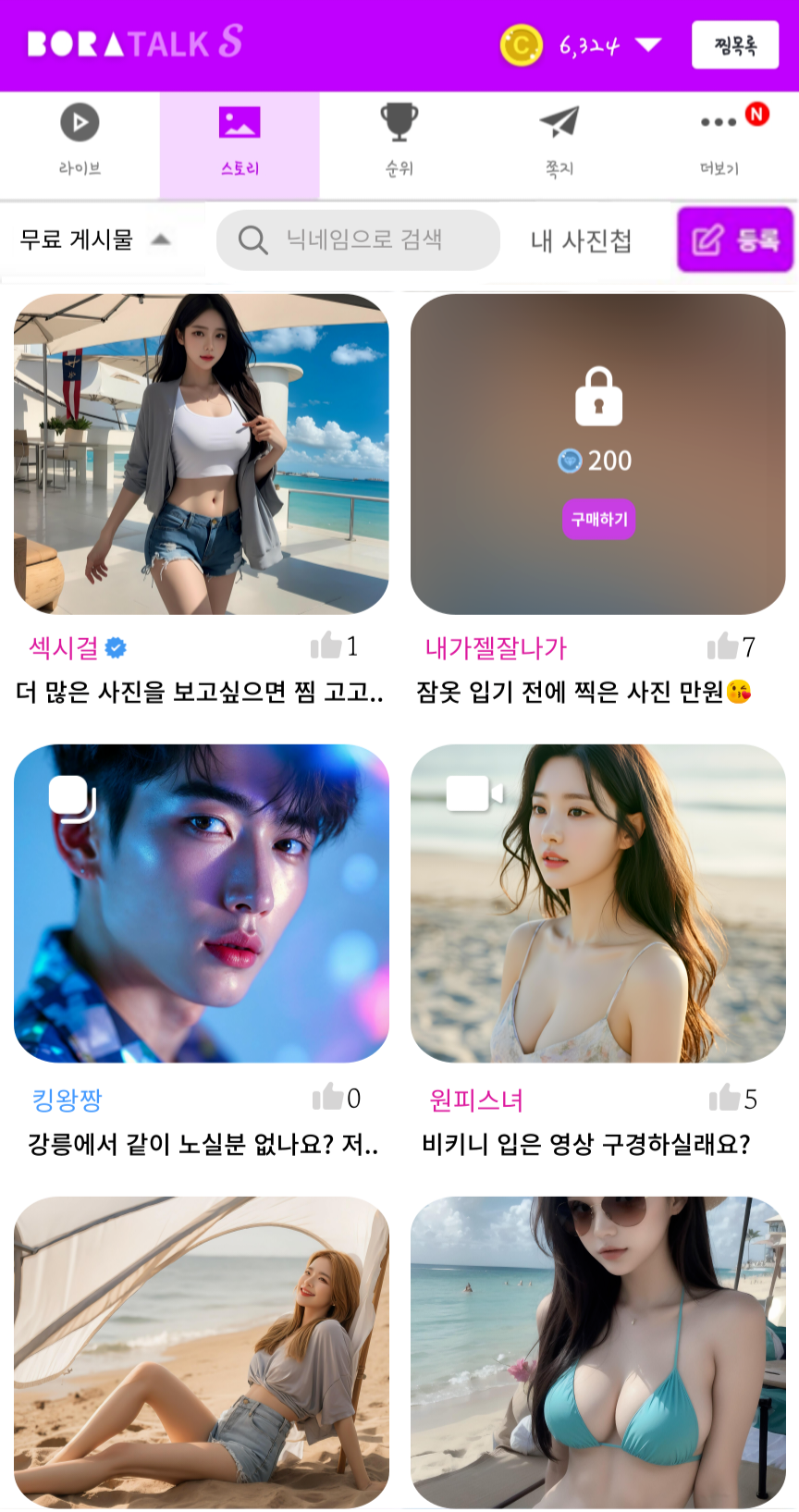Open 킹왕짱's story post
Viewport: 799px width, 1512px height.
[x=201, y=904]
